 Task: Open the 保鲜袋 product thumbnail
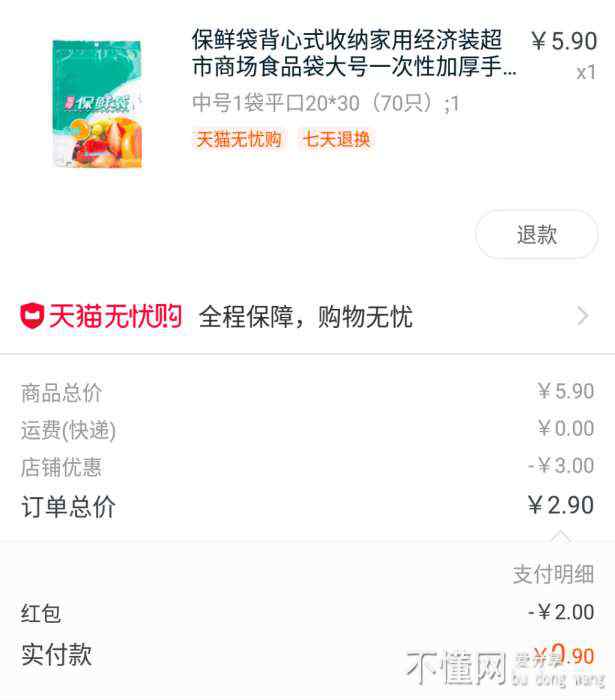tap(97, 102)
